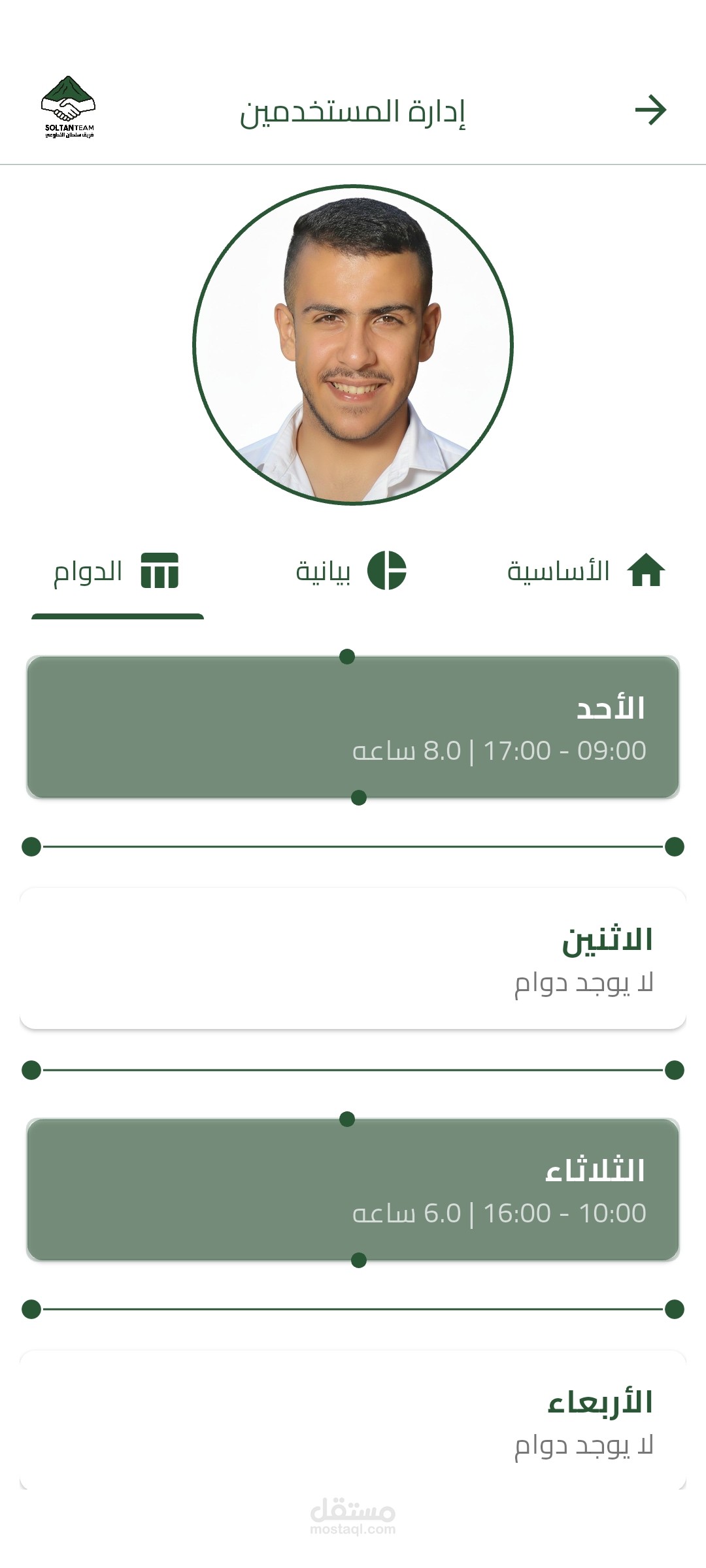Switch to the الأساسية tab

586,571
